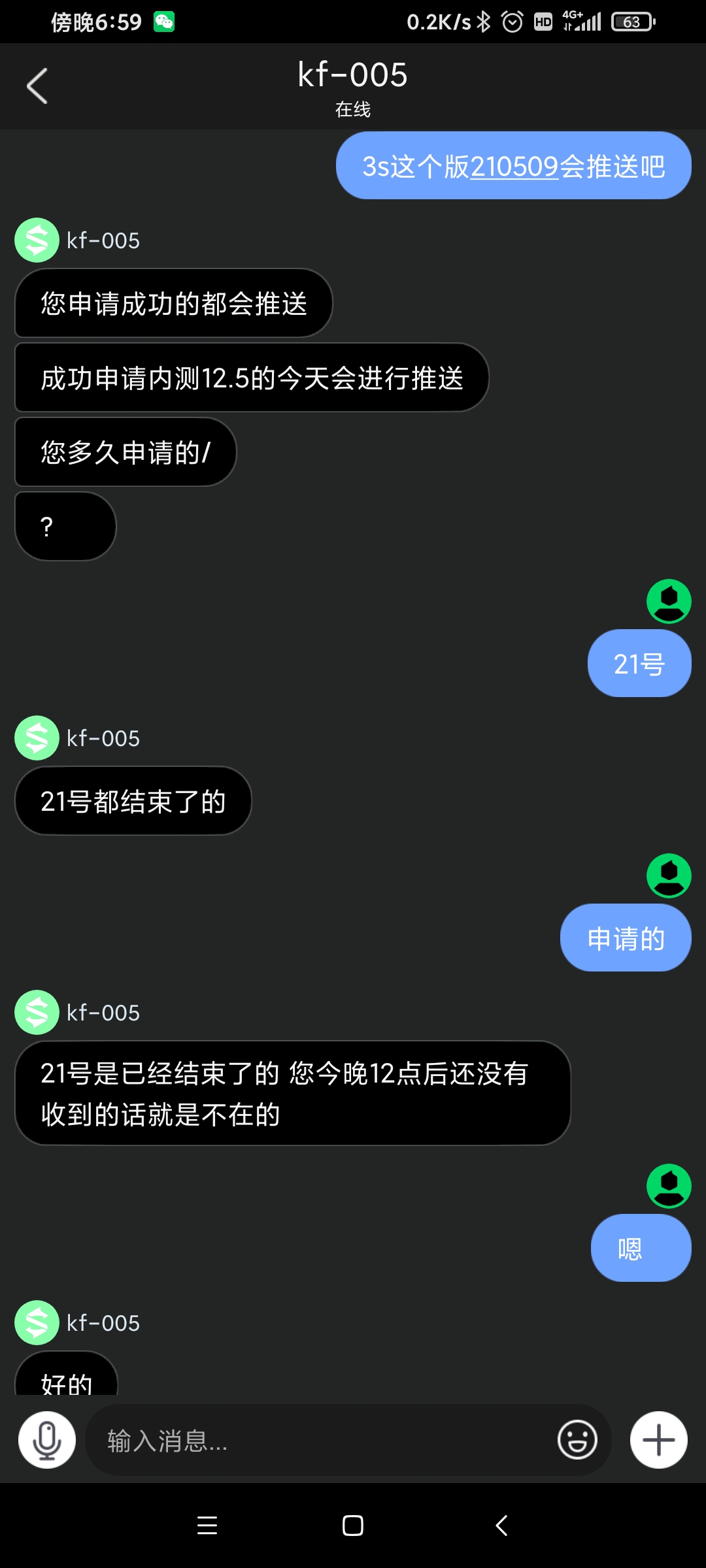Go back using the header arrow
The width and height of the screenshot is (706, 1568).
(x=37, y=86)
